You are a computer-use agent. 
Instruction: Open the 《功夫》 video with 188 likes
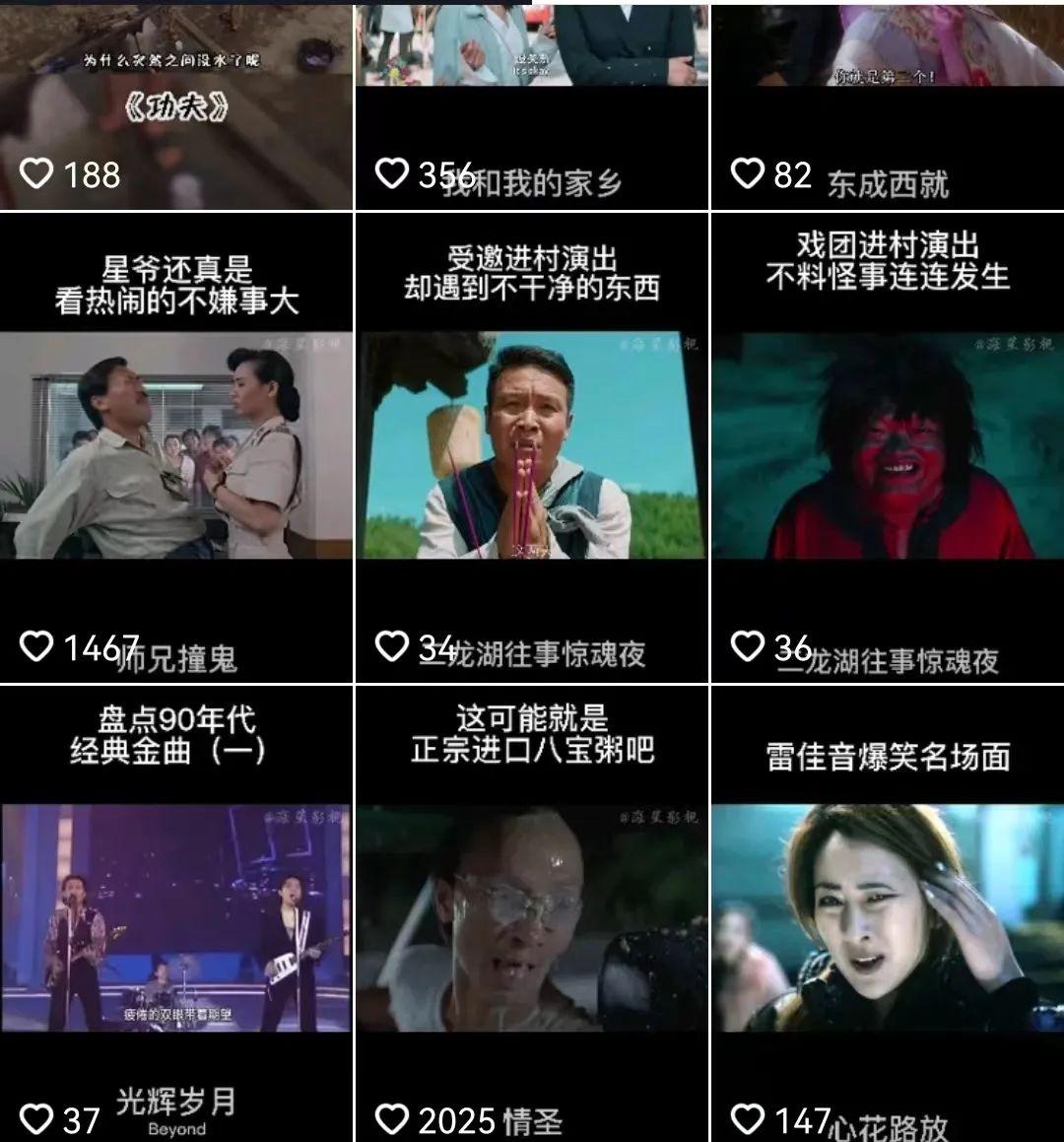[x=175, y=103]
